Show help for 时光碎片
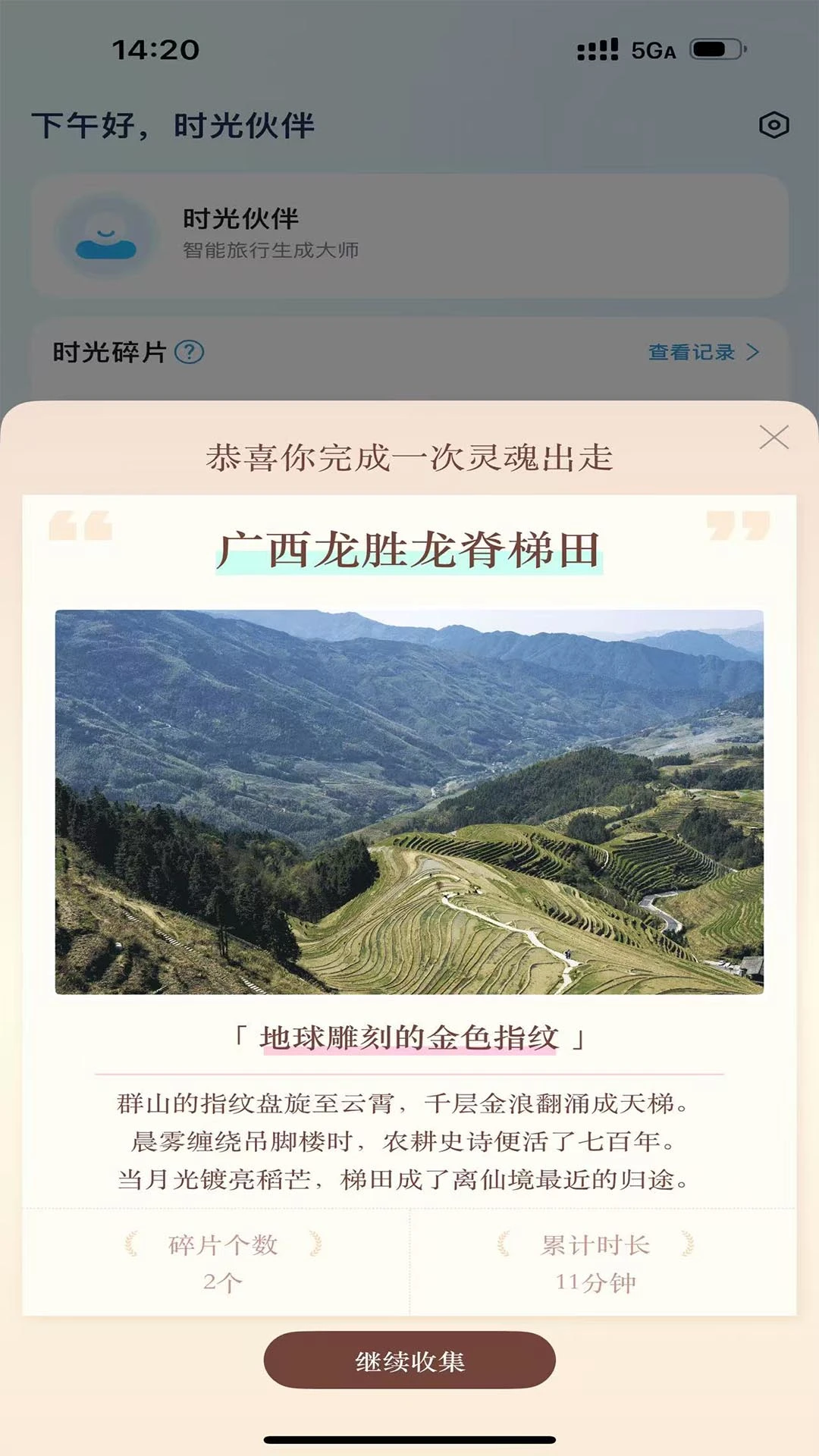Viewport: 819px width, 1456px height. 189,352
